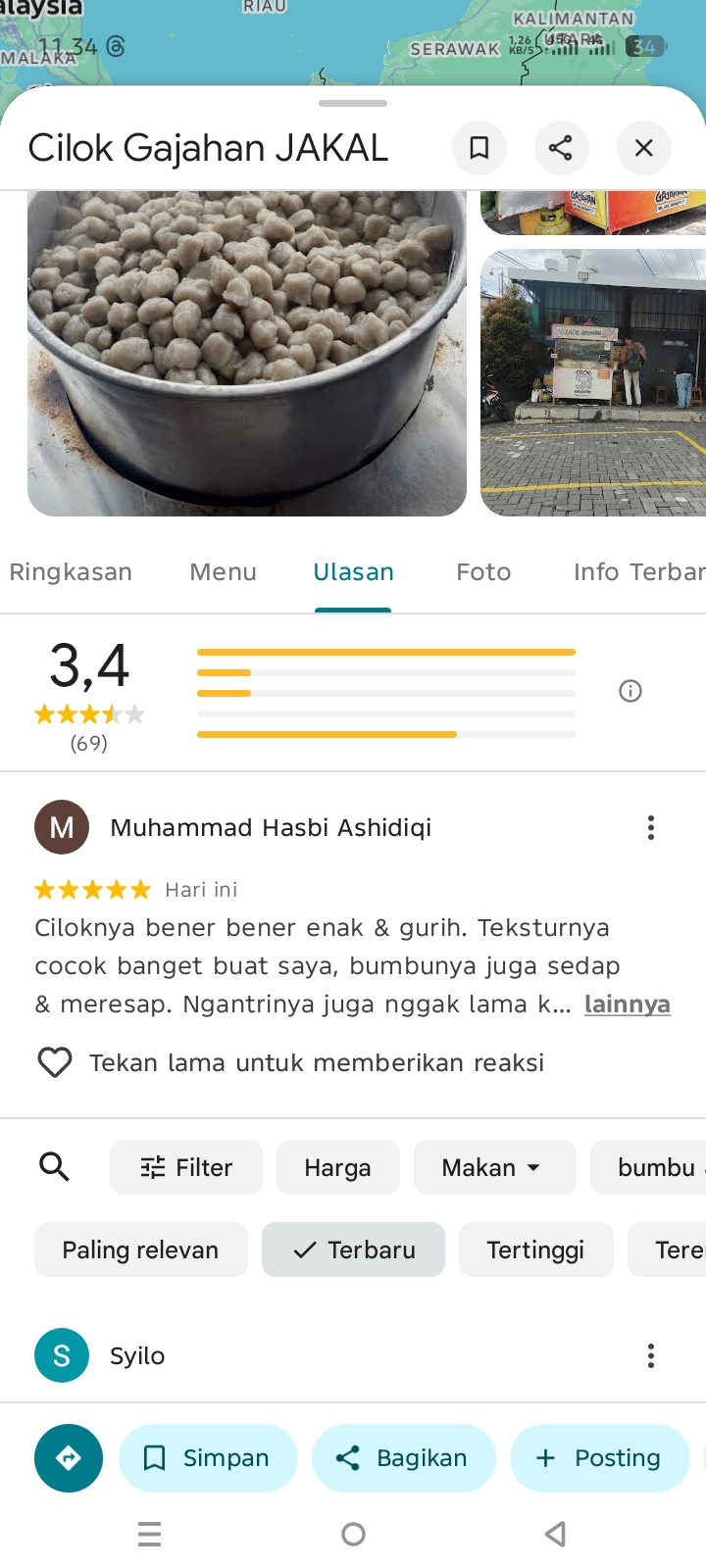Open the rating info icon
Screen dimensions: 706x1568
click(x=630, y=691)
